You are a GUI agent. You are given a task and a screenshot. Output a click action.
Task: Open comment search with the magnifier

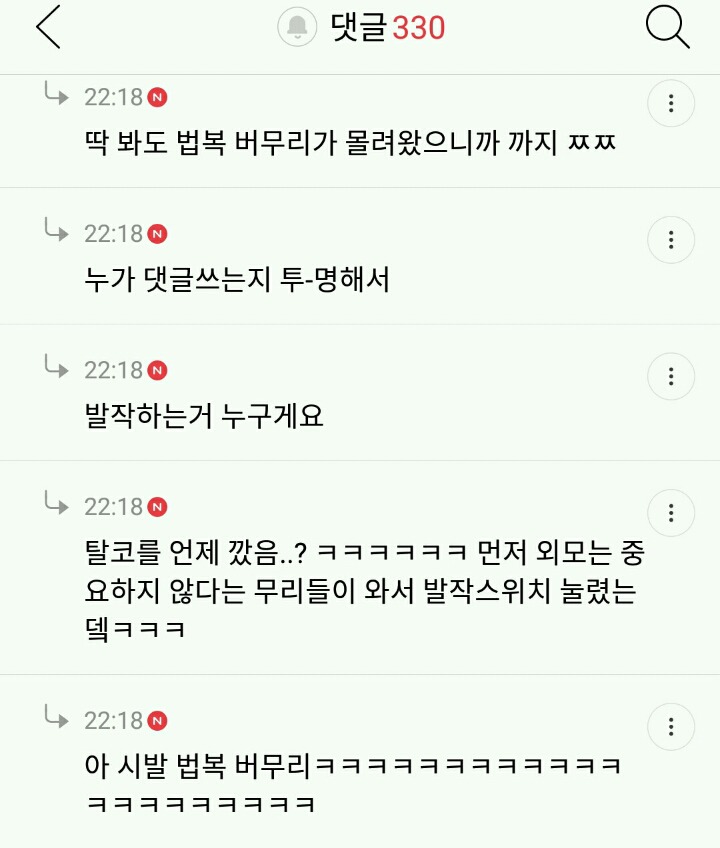(x=667, y=28)
